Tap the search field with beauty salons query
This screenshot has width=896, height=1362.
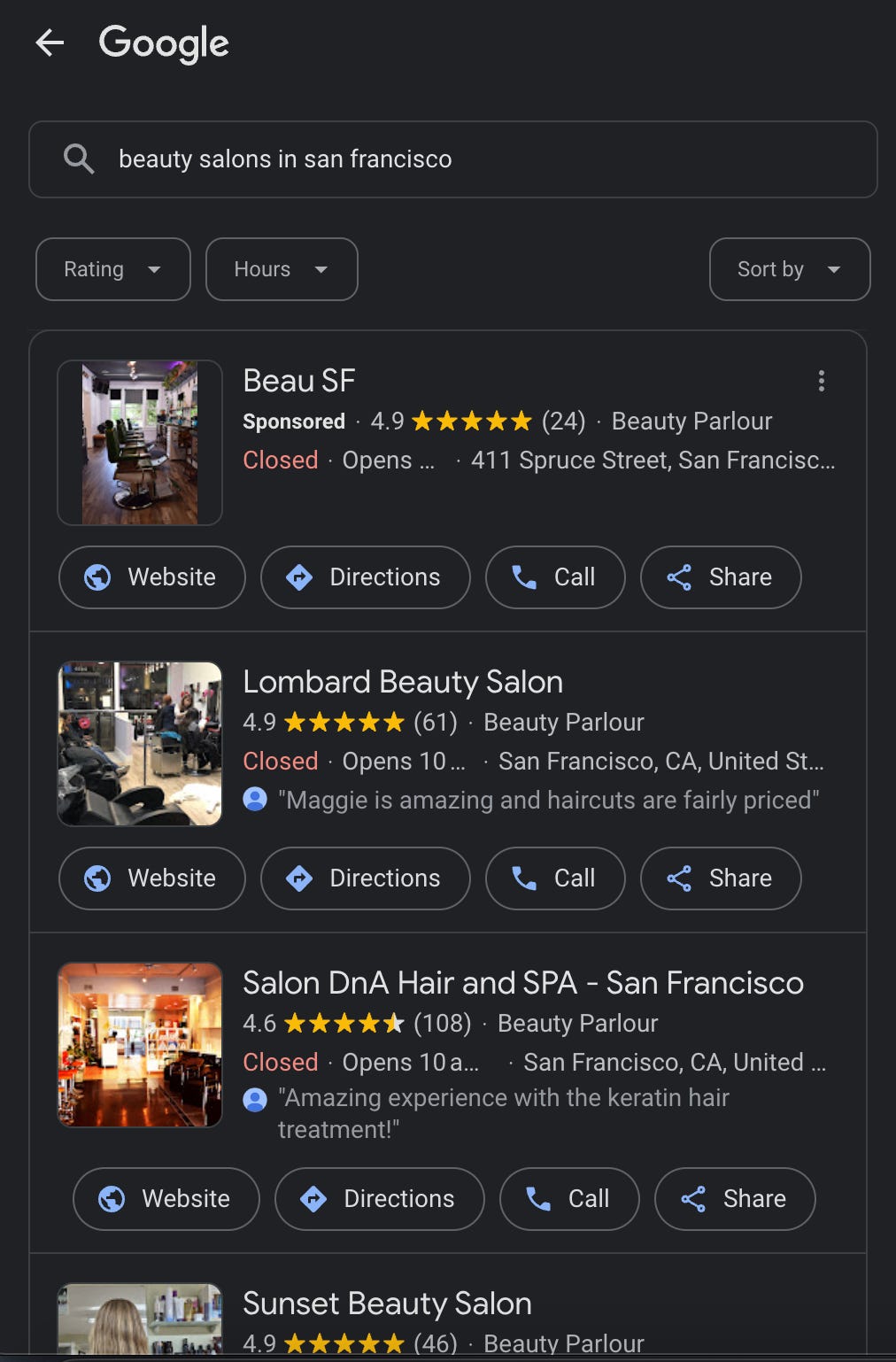[x=452, y=159]
